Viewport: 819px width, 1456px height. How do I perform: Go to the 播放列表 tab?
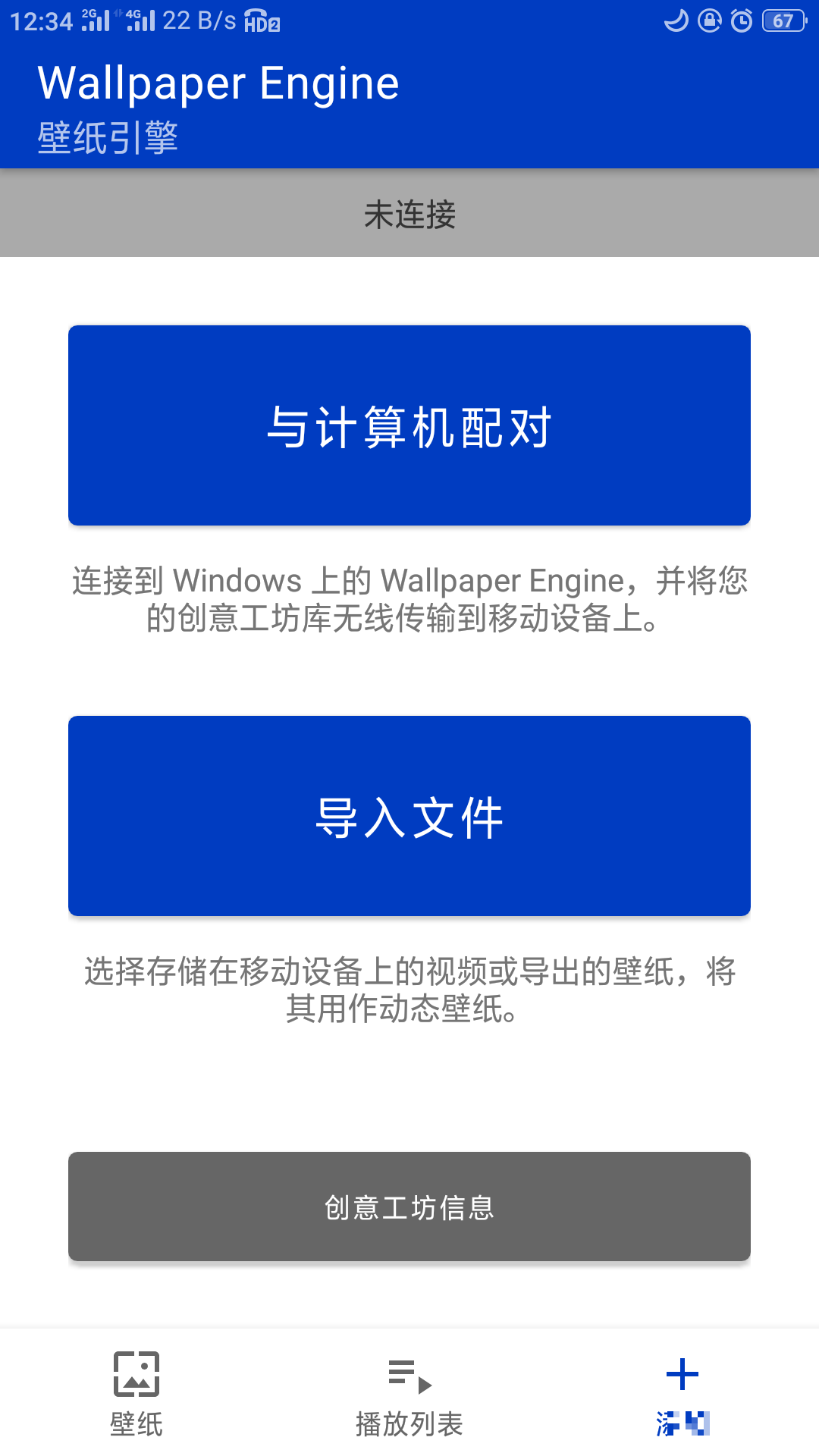click(x=409, y=1394)
